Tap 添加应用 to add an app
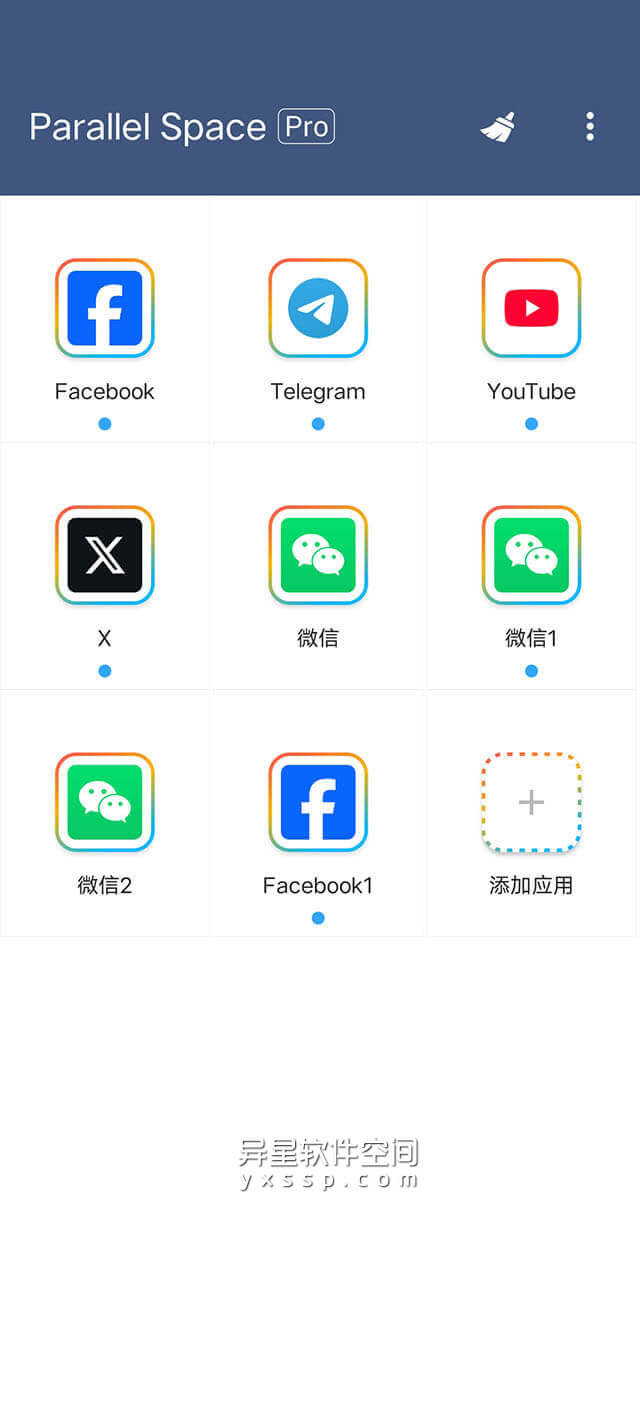This screenshot has width=640, height=1422. [531, 802]
